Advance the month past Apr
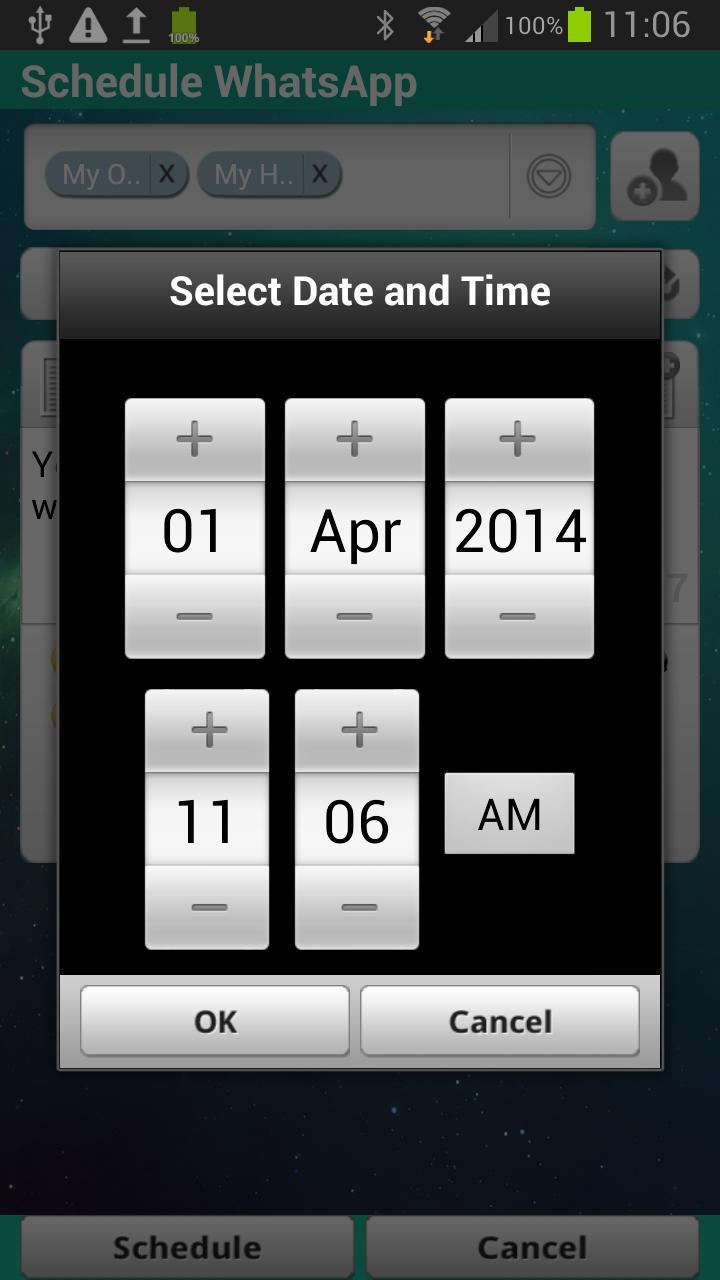This screenshot has height=1280, width=720. click(x=355, y=440)
